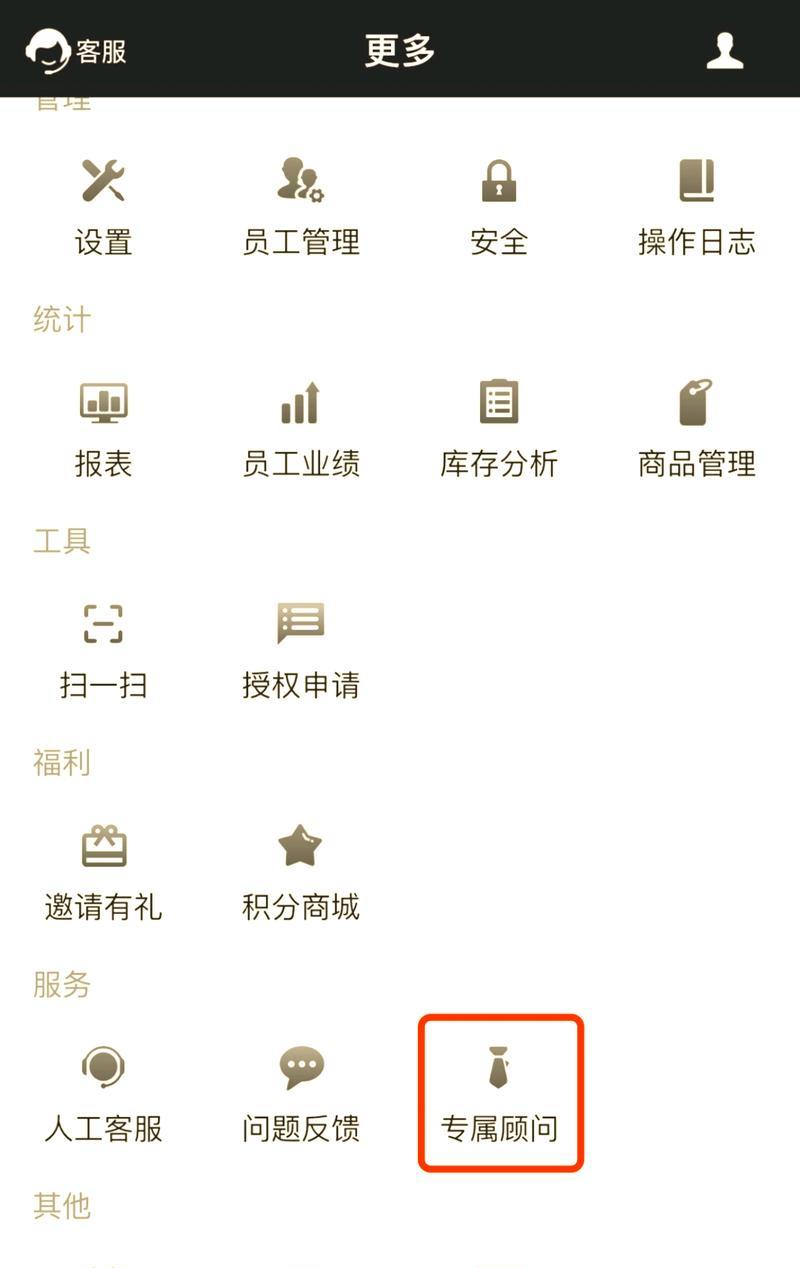Viewport: 800px width, 1268px height.
Task: Go to 商品管理 product management
Action: coord(696,428)
